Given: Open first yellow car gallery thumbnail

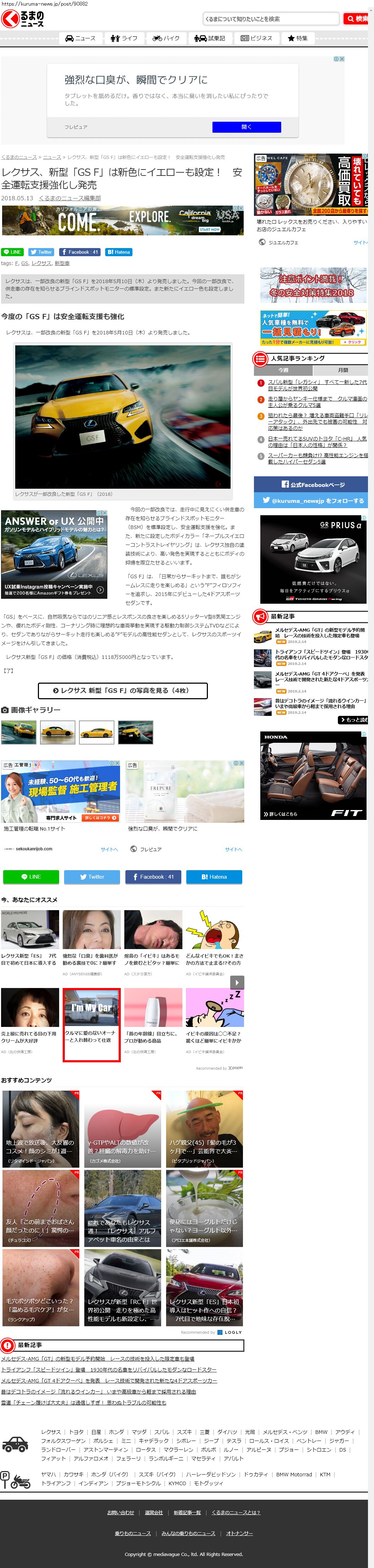Looking at the screenshot, I should point(57,732).
